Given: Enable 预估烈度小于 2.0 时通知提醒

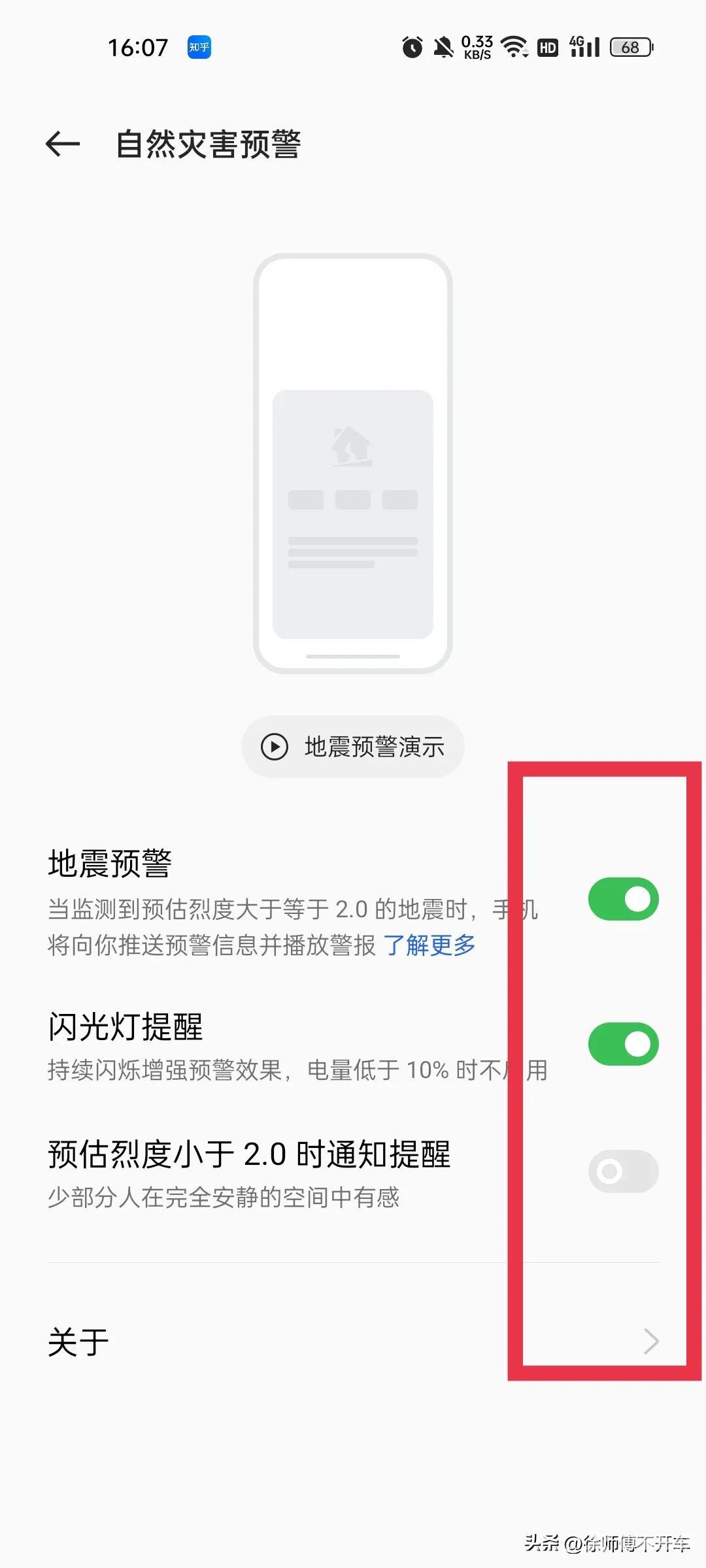Looking at the screenshot, I should point(623,1171).
